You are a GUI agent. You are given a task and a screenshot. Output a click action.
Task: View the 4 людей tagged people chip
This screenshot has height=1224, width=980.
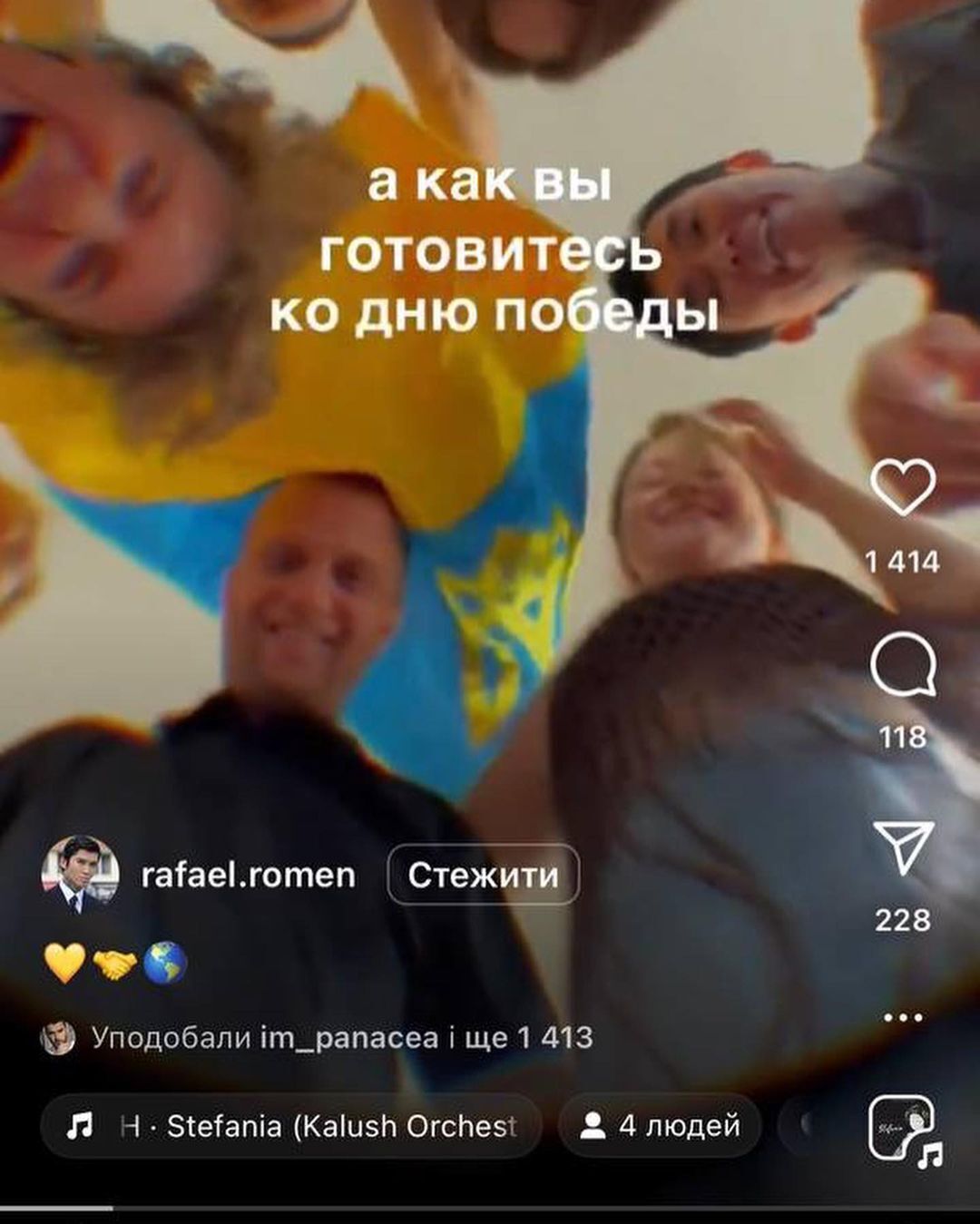tap(660, 1126)
